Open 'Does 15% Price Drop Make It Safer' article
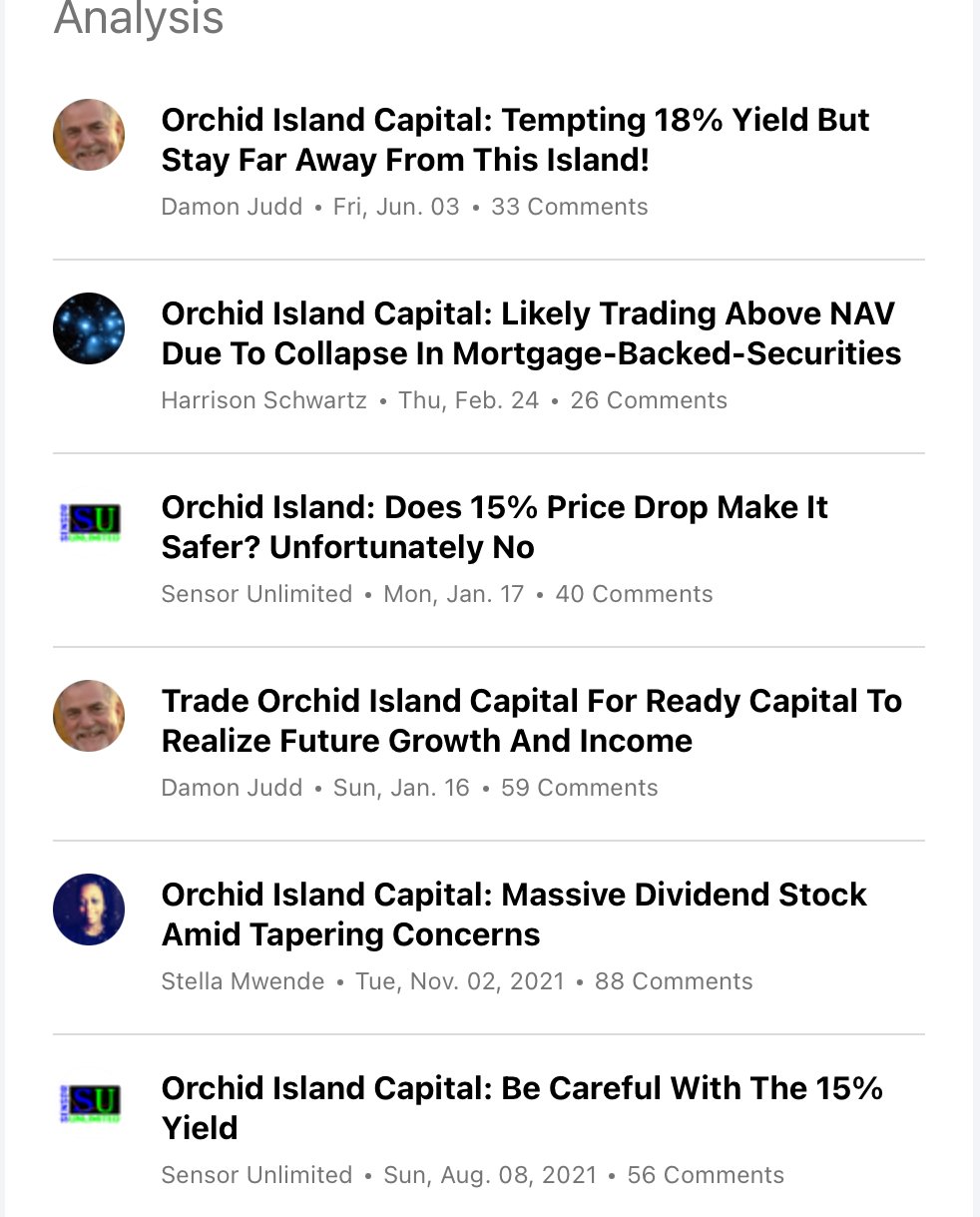 click(x=494, y=527)
